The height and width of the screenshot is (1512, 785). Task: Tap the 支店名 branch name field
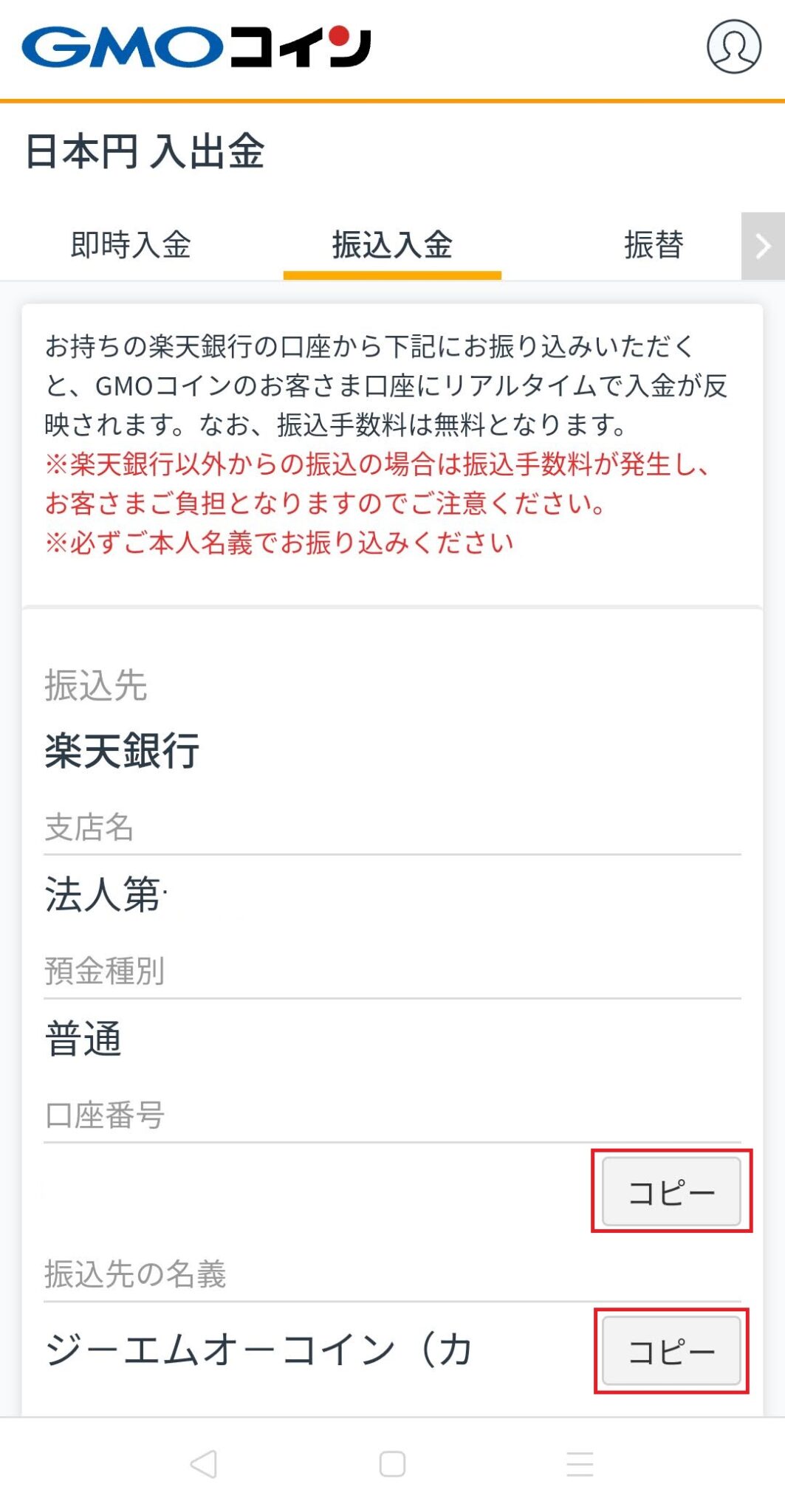click(x=91, y=828)
